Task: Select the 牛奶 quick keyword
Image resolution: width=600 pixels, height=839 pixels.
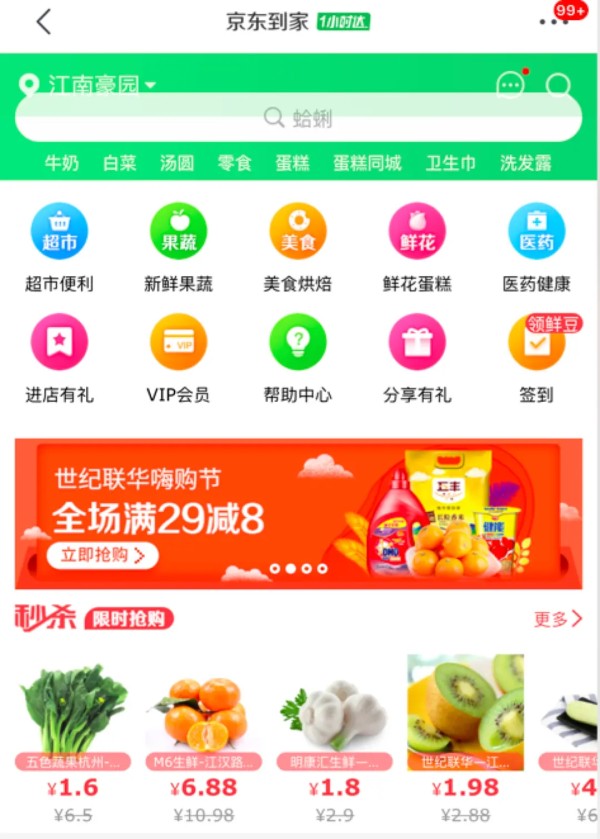Action: (62, 163)
